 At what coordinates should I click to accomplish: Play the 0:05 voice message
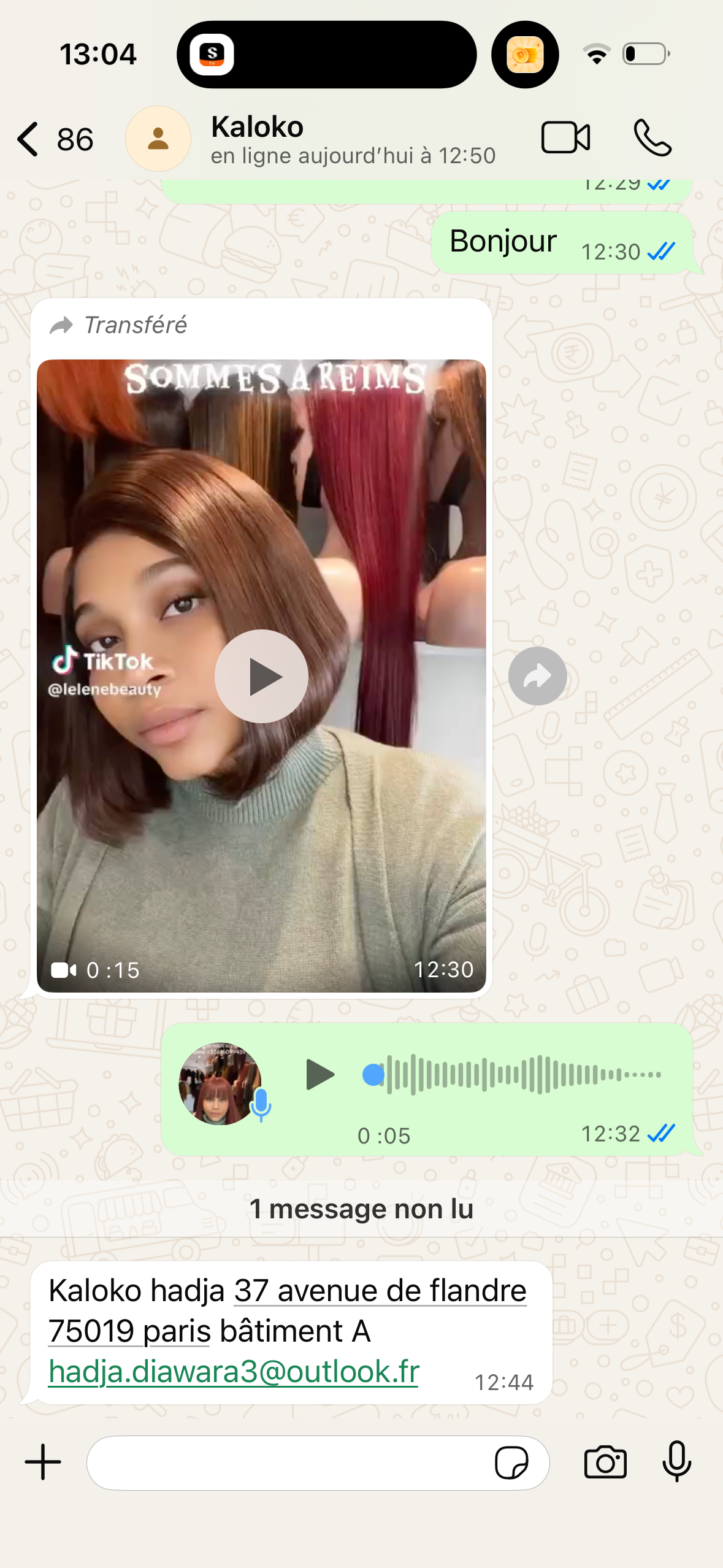(x=319, y=1074)
